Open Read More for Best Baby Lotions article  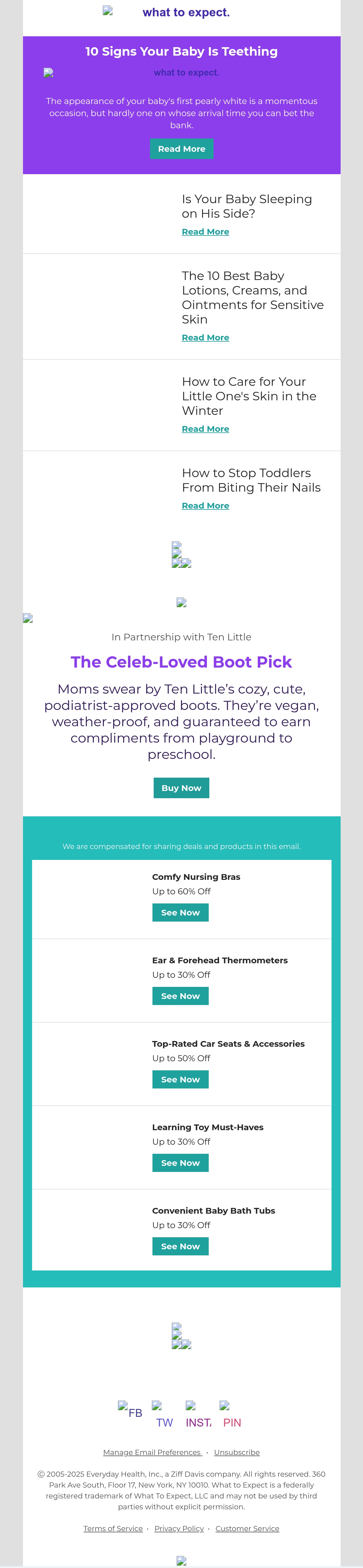pyautogui.click(x=205, y=338)
